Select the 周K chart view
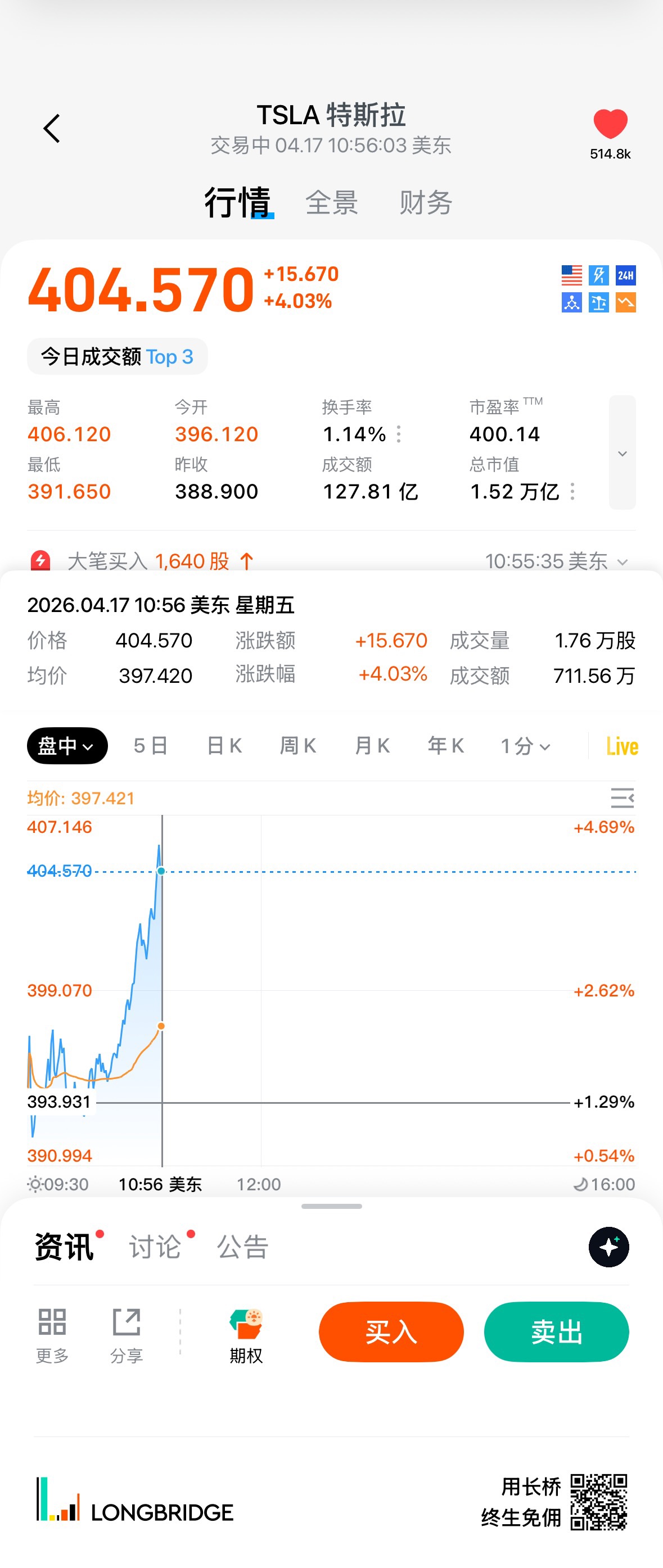The image size is (663, 1568). point(297,746)
